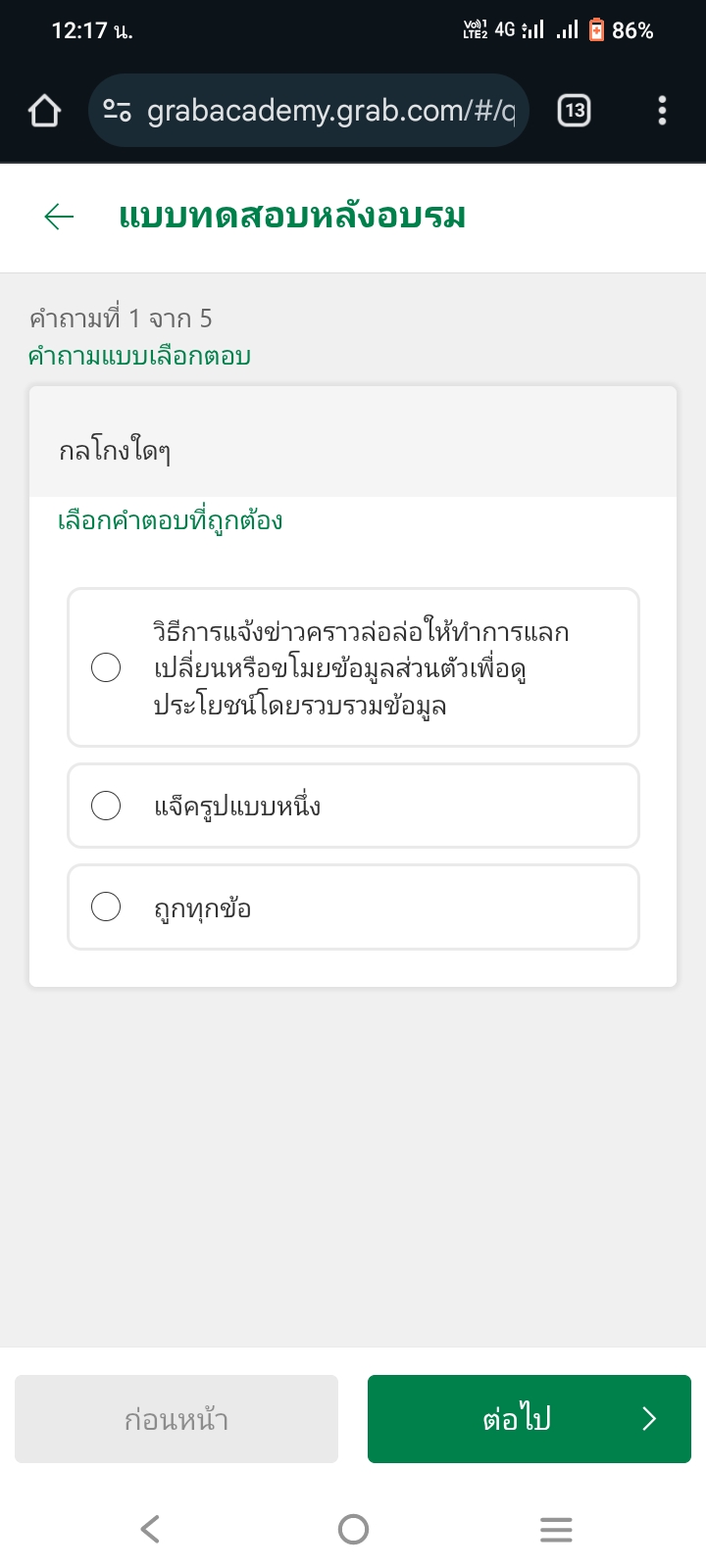Continue with the ต่อไป button

coord(529,1419)
